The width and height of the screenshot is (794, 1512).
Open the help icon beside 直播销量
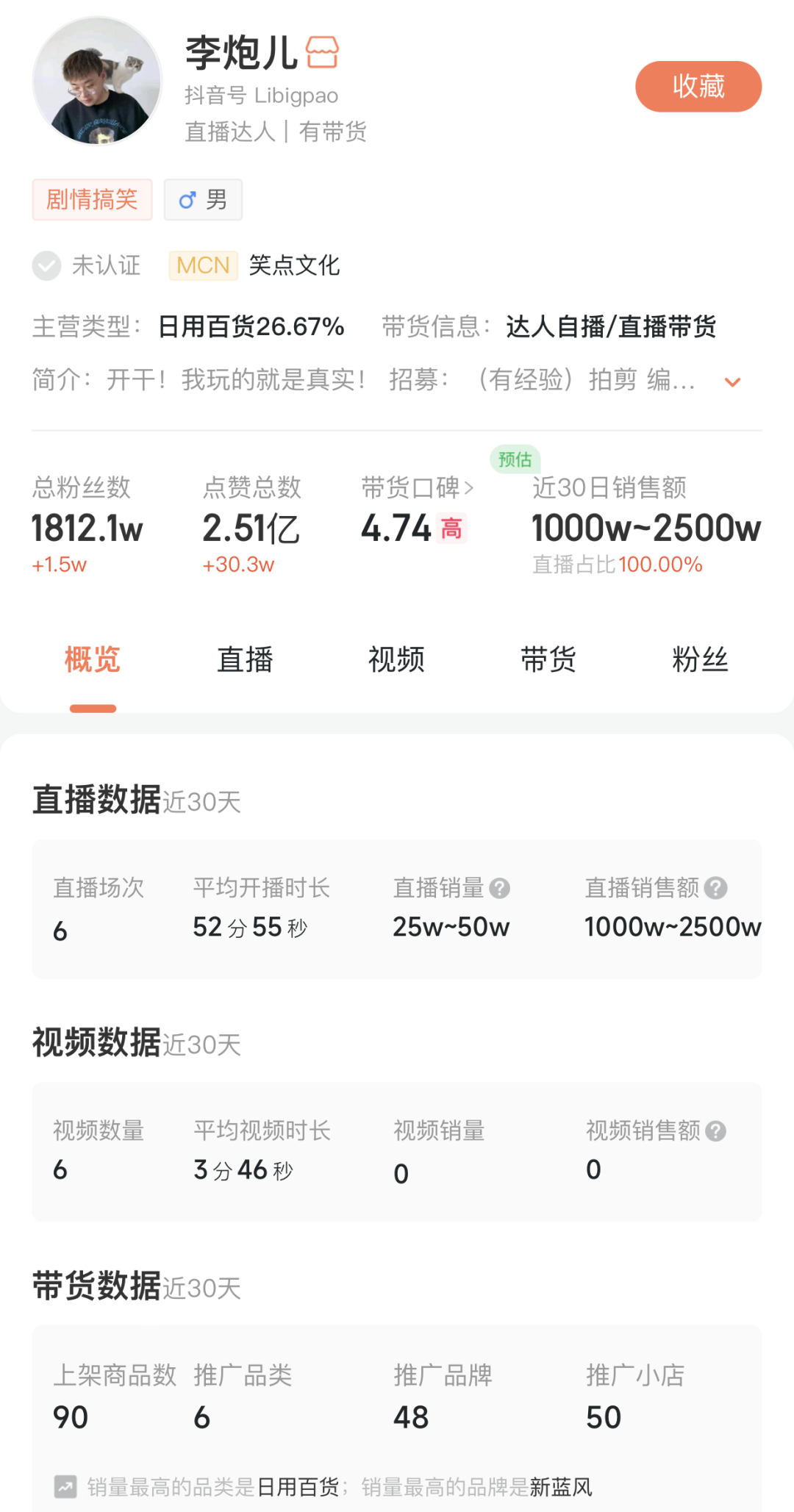tap(500, 889)
